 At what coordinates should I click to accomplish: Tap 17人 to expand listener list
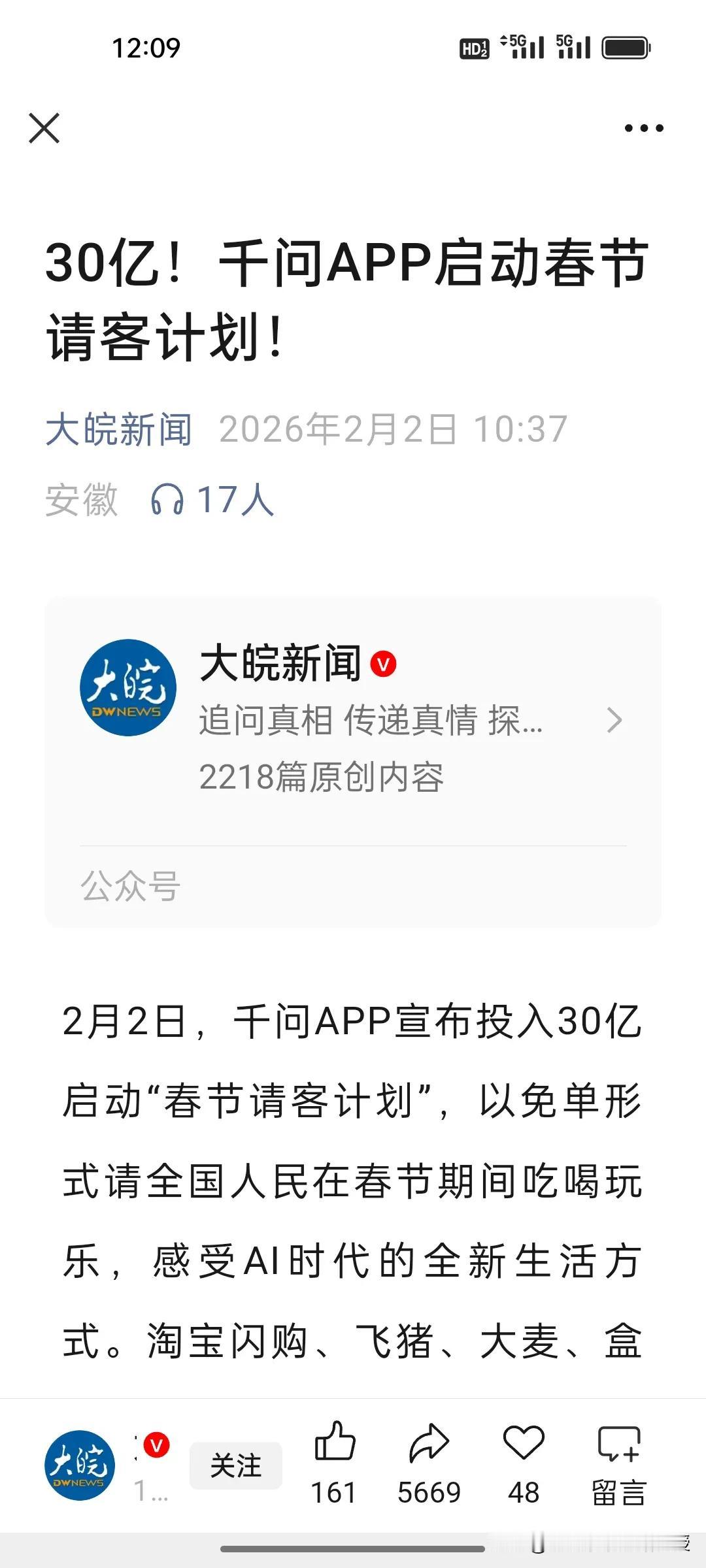click(235, 500)
